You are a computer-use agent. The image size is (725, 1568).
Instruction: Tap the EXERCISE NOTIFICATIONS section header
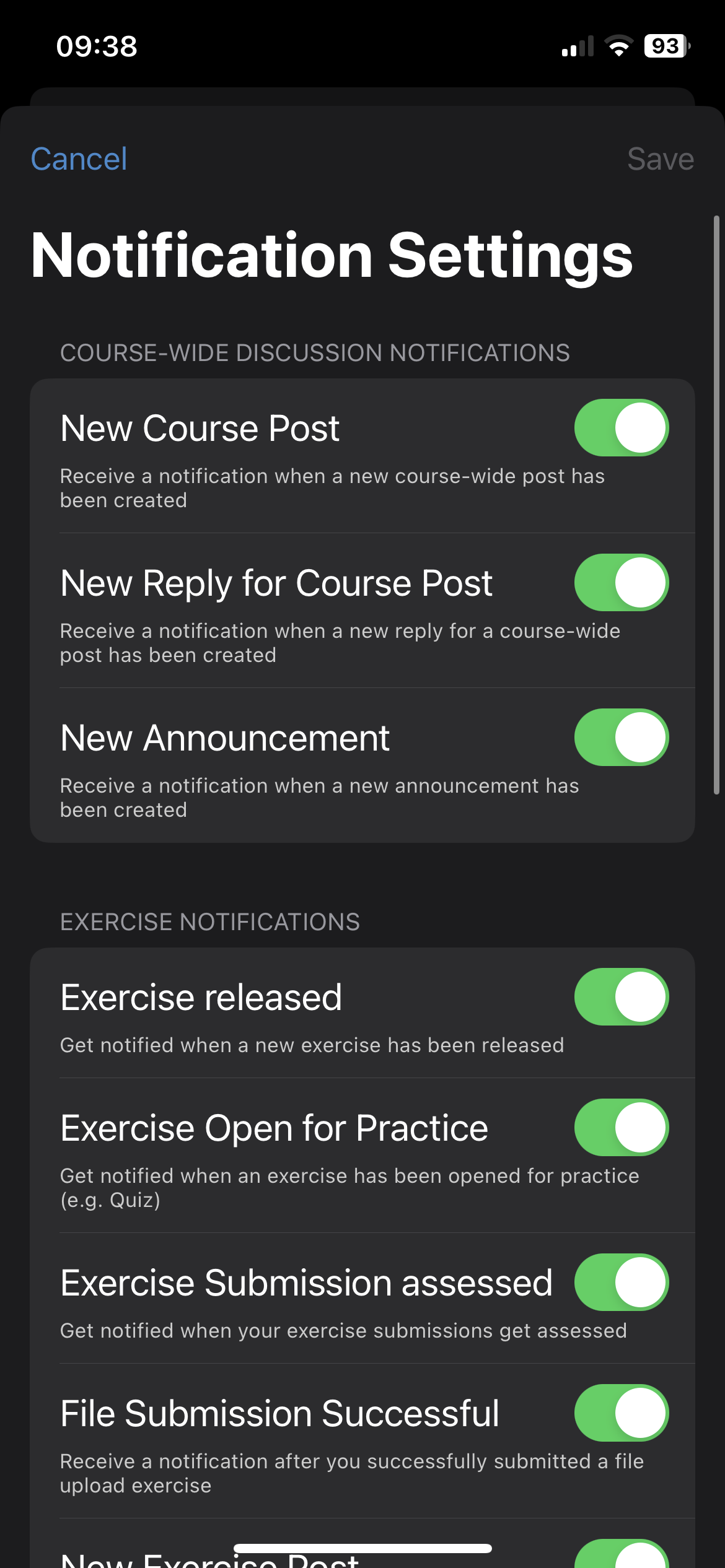click(210, 921)
